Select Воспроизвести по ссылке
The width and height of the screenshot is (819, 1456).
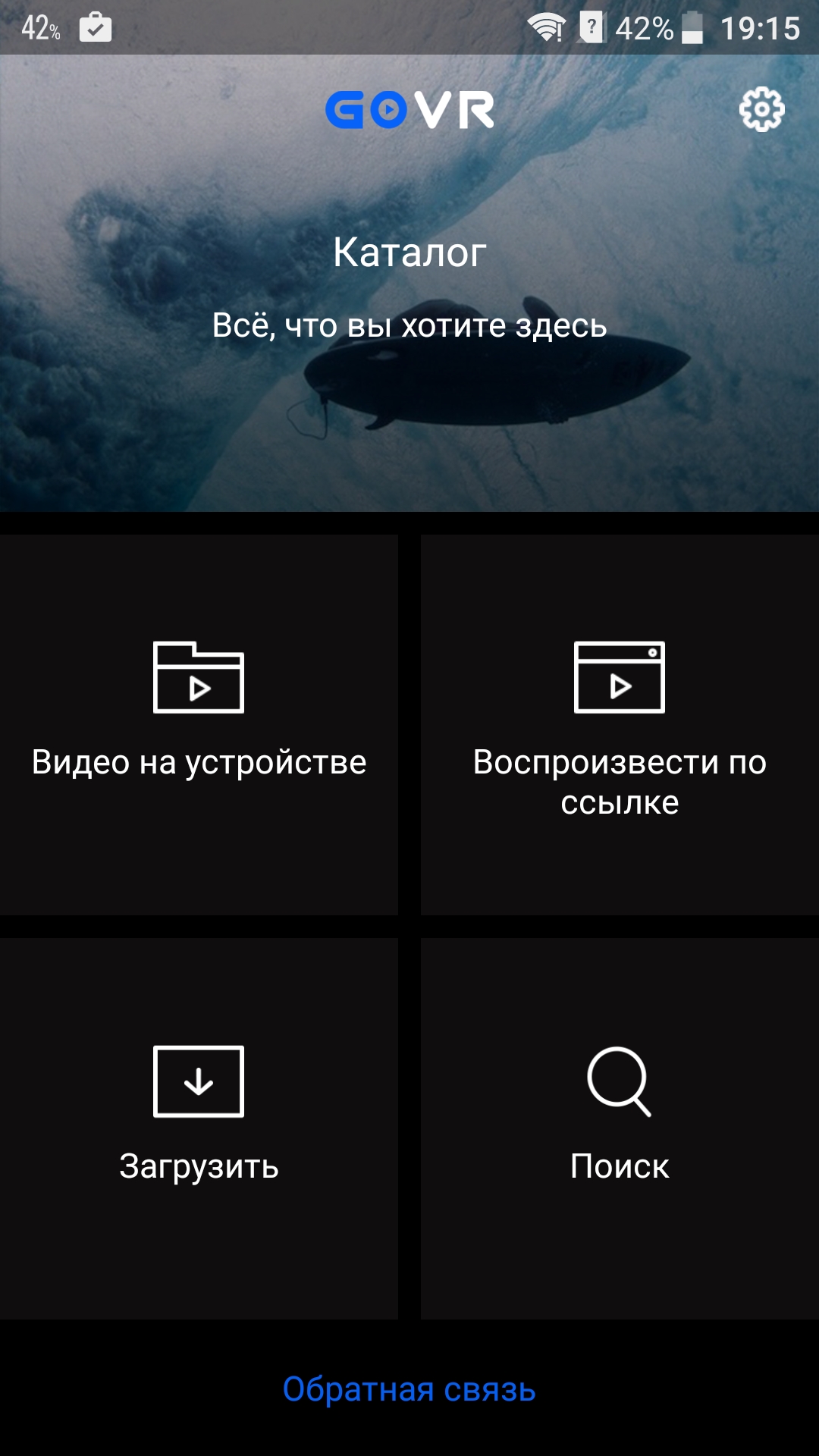pos(620,725)
